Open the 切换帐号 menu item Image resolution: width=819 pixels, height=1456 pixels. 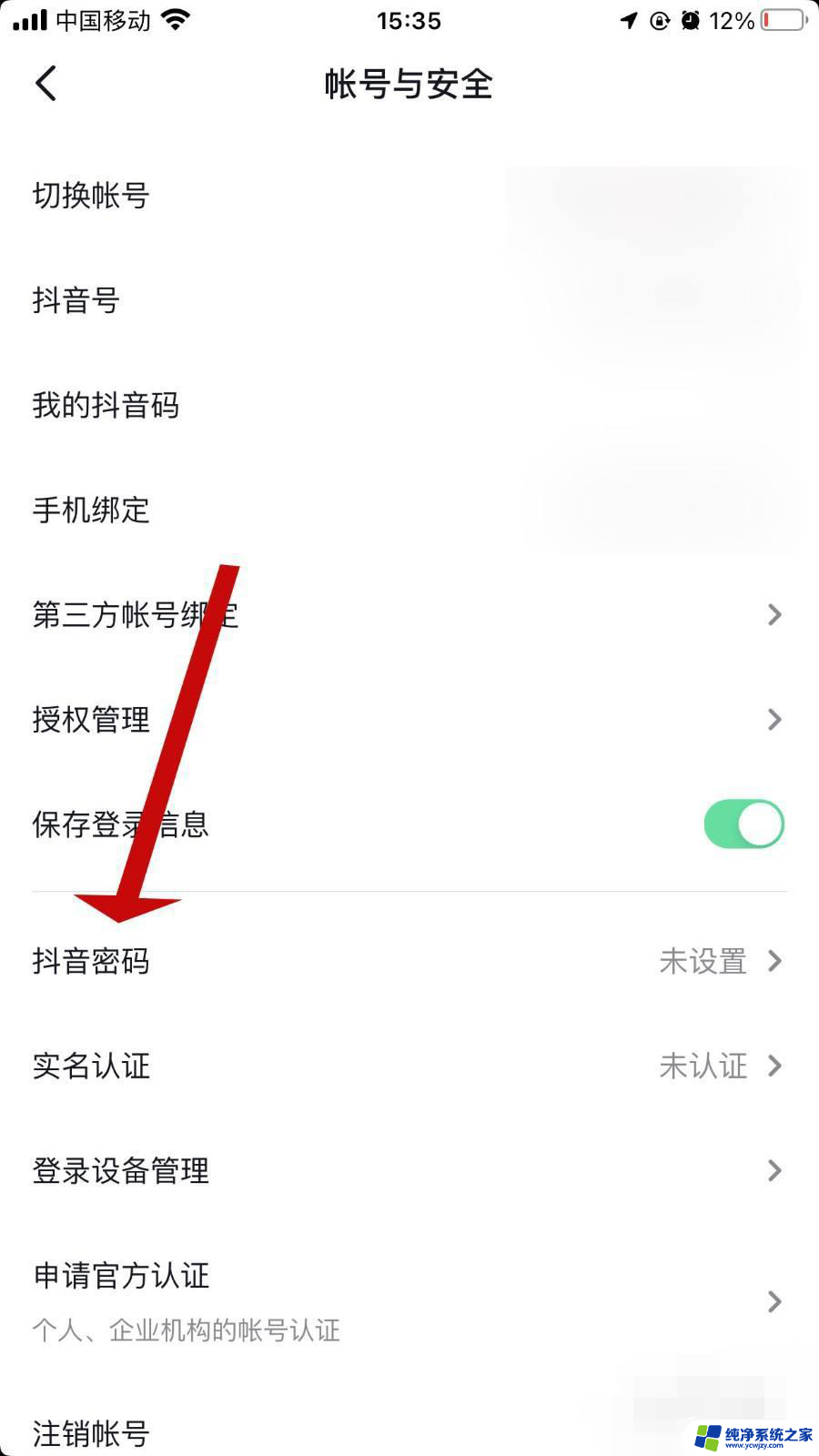tap(90, 196)
